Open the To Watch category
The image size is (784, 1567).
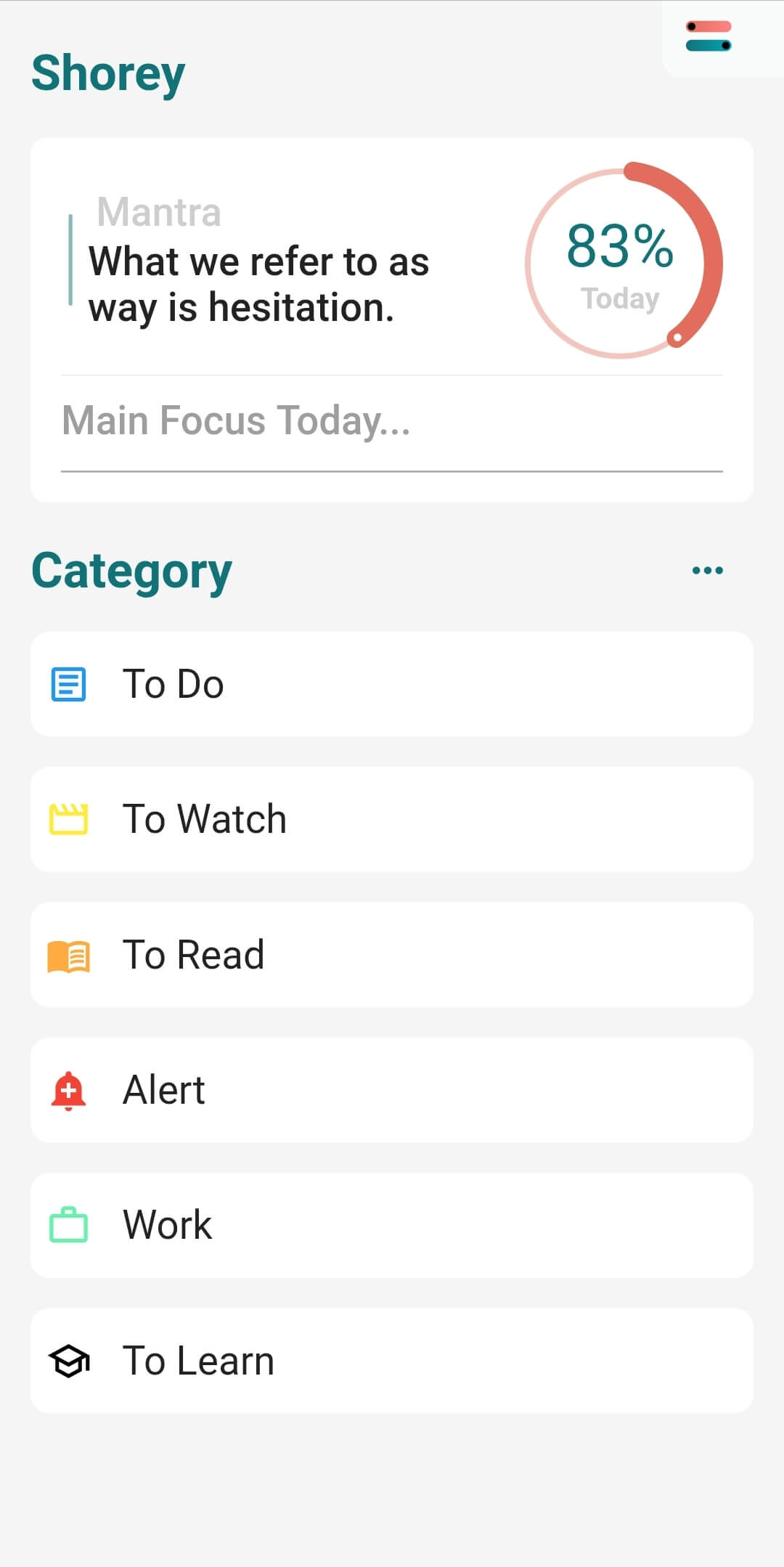[x=392, y=819]
